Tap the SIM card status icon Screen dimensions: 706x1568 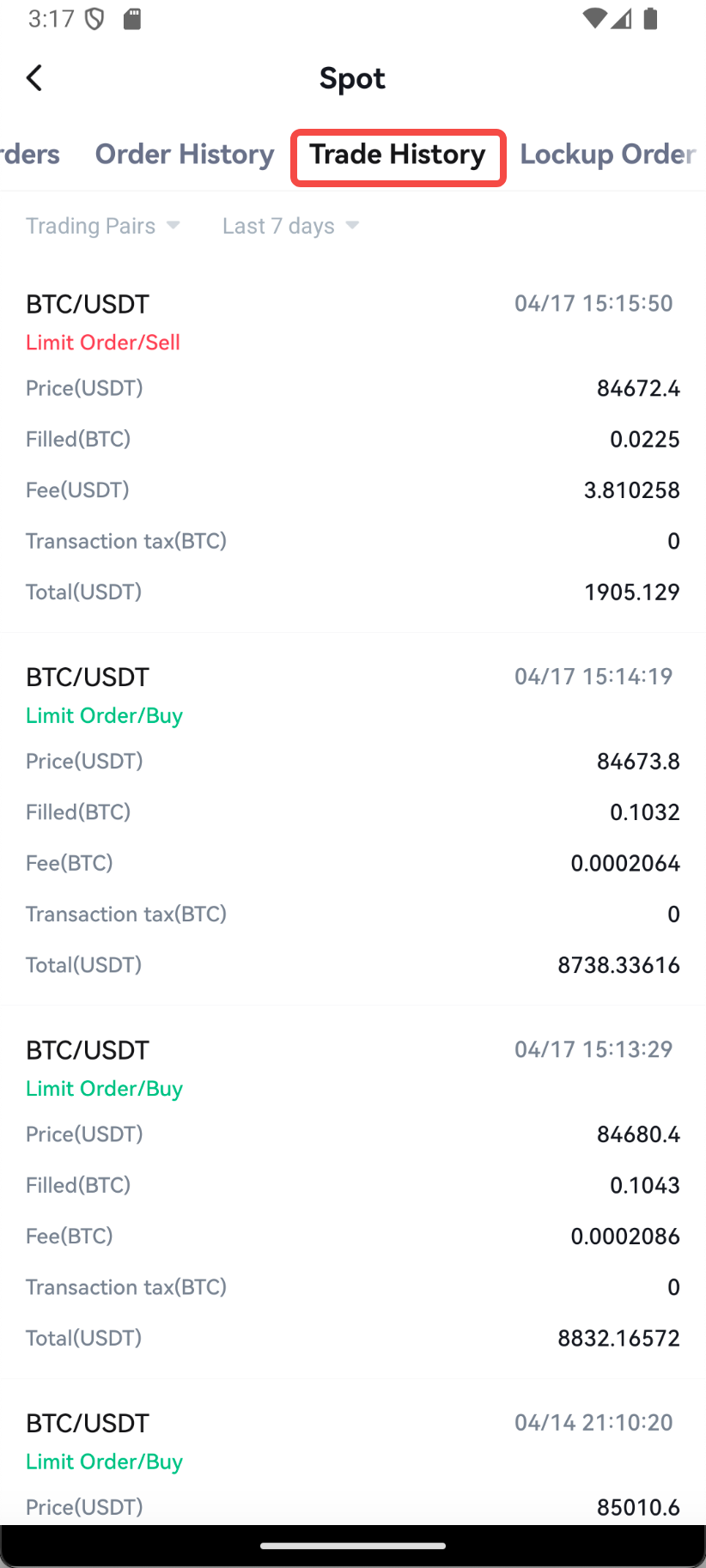coord(131,19)
